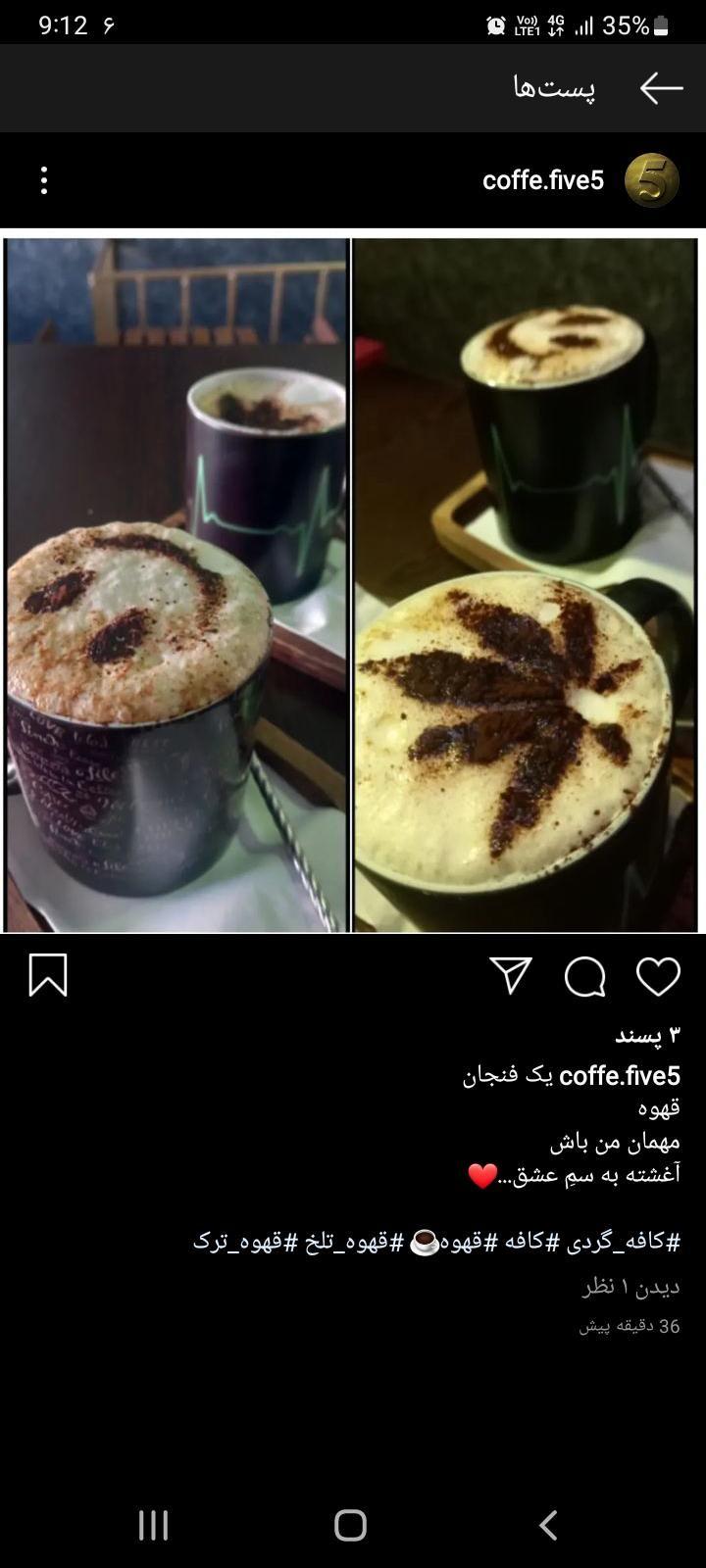Open the three-dot post options menu
Image resolution: width=706 pixels, height=1568 pixels.
pyautogui.click(x=43, y=179)
